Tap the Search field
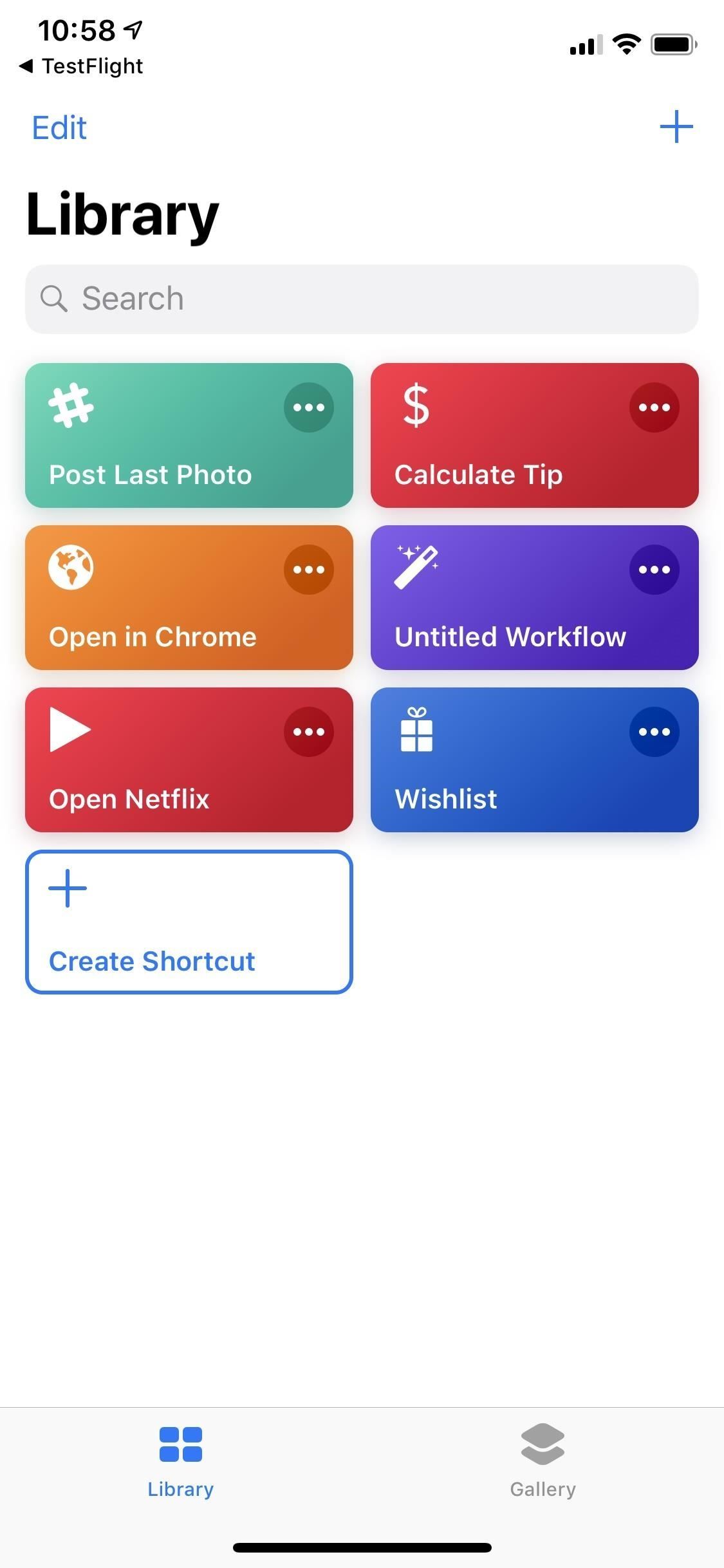Image resolution: width=724 pixels, height=1568 pixels. pyautogui.click(x=362, y=299)
